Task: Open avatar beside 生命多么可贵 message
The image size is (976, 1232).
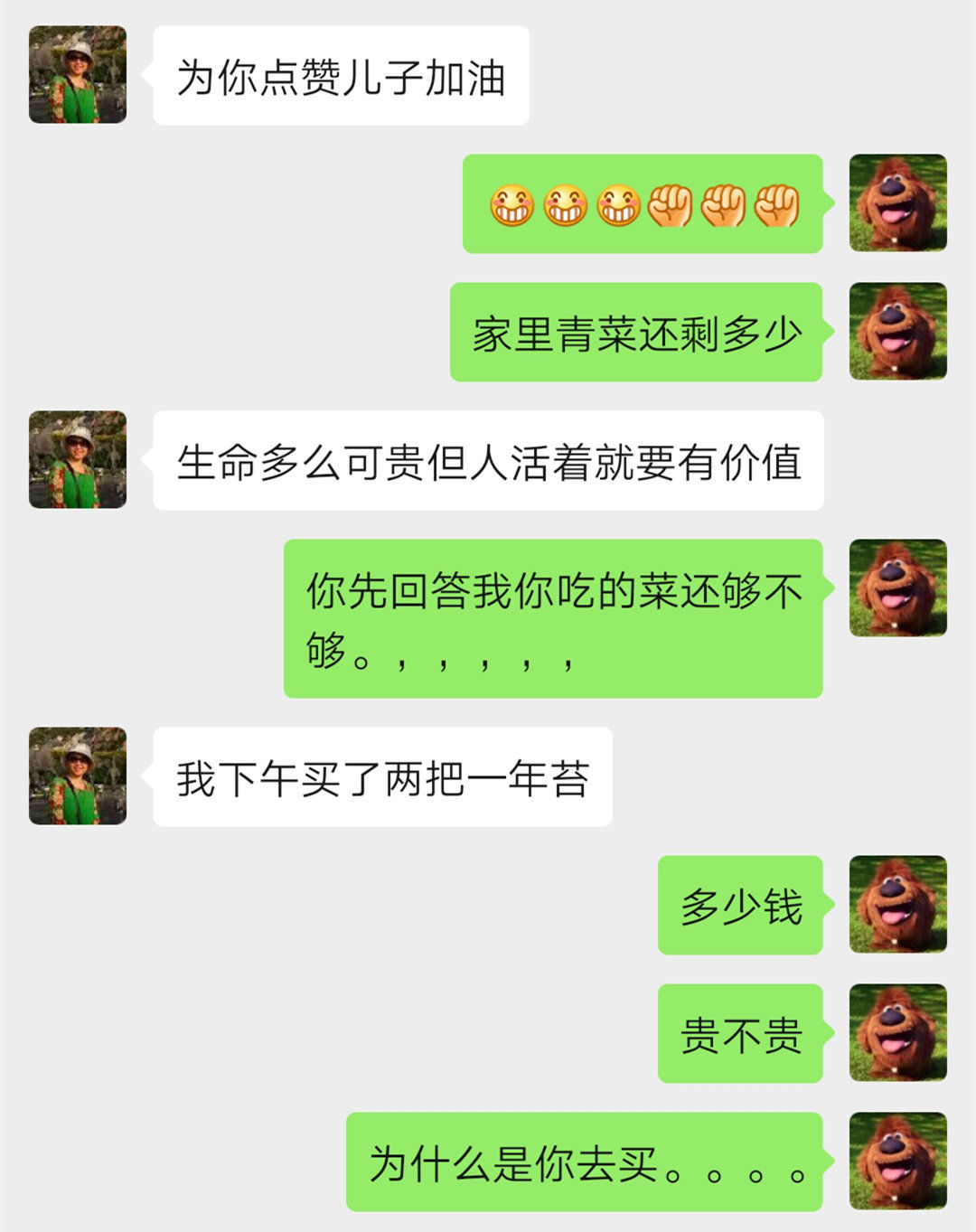Action: pyautogui.click(x=78, y=460)
